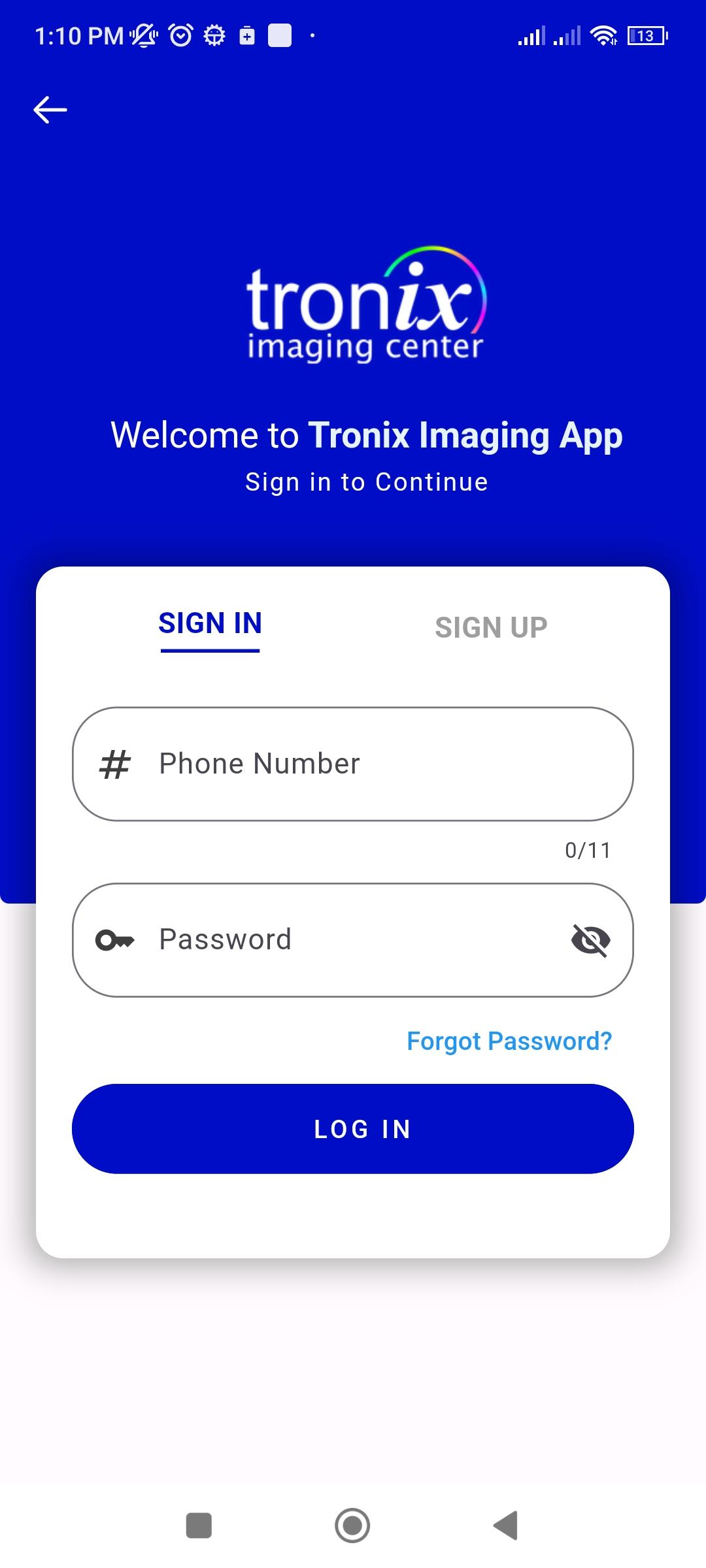Image resolution: width=706 pixels, height=1568 pixels.
Task: Toggle password visibility eye icon
Action: (x=590, y=940)
